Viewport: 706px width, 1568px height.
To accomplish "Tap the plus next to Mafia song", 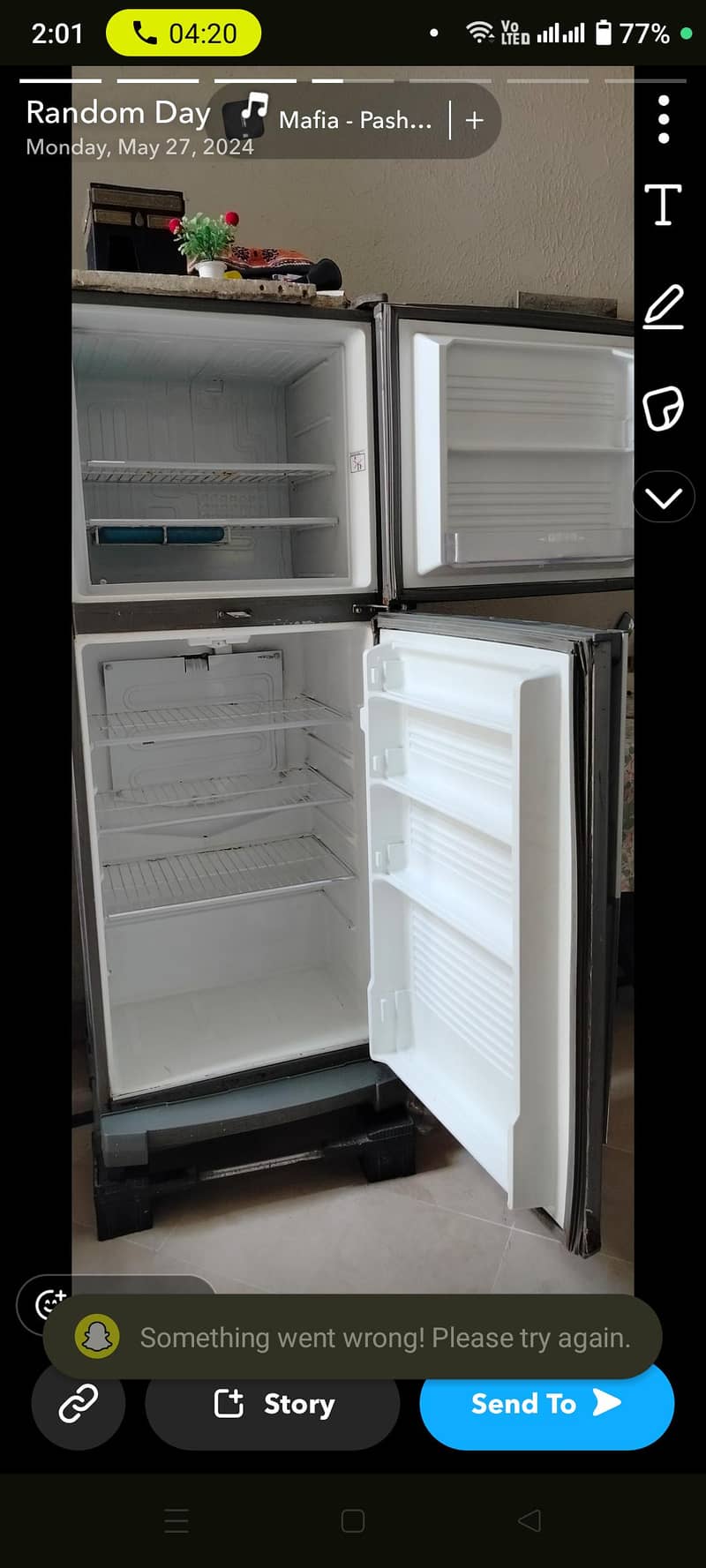I will point(475,120).
